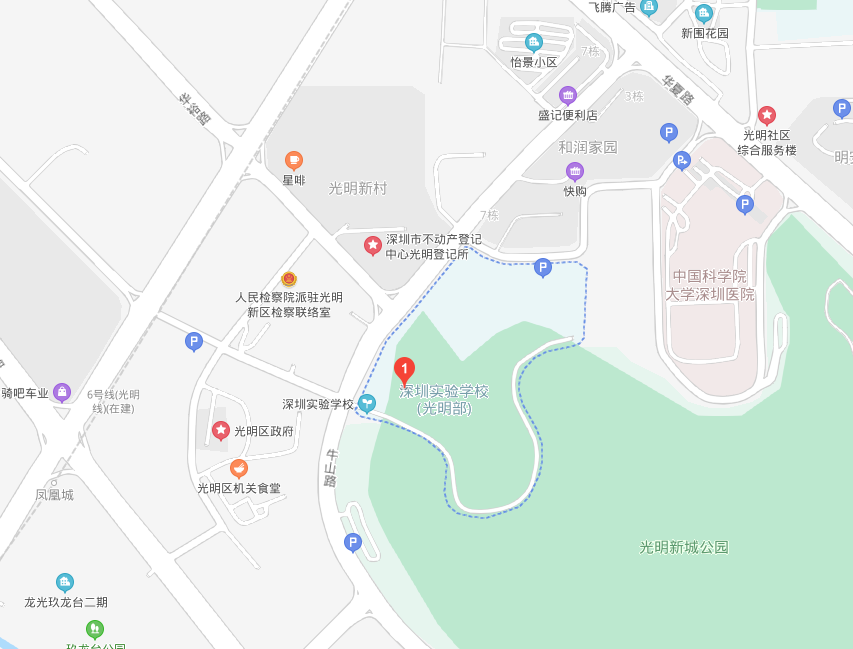Image resolution: width=853 pixels, height=649 pixels.
Task: Tap the 飞腾广告 marker
Action: click(649, 8)
